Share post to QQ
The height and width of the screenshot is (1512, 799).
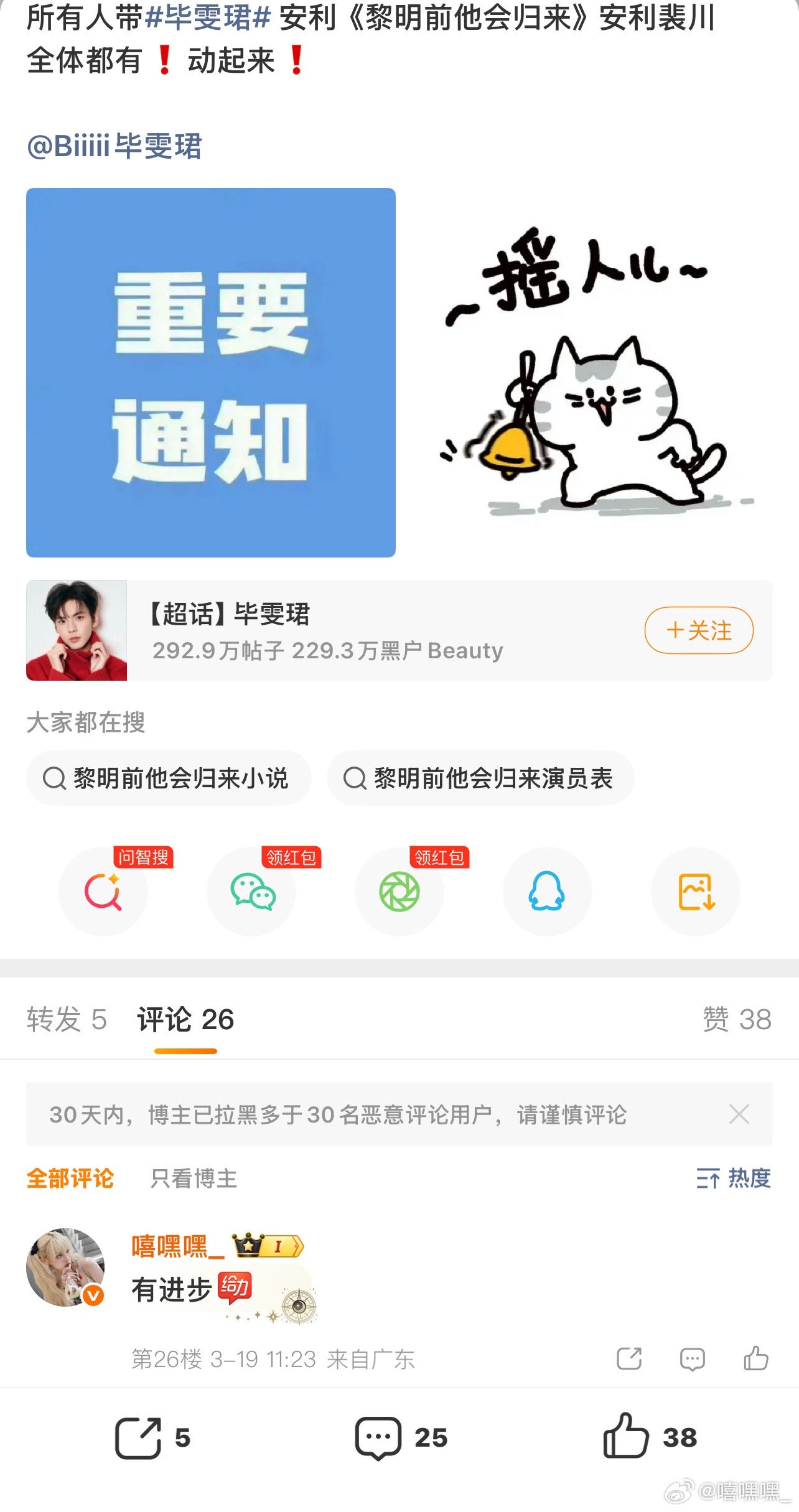(547, 892)
